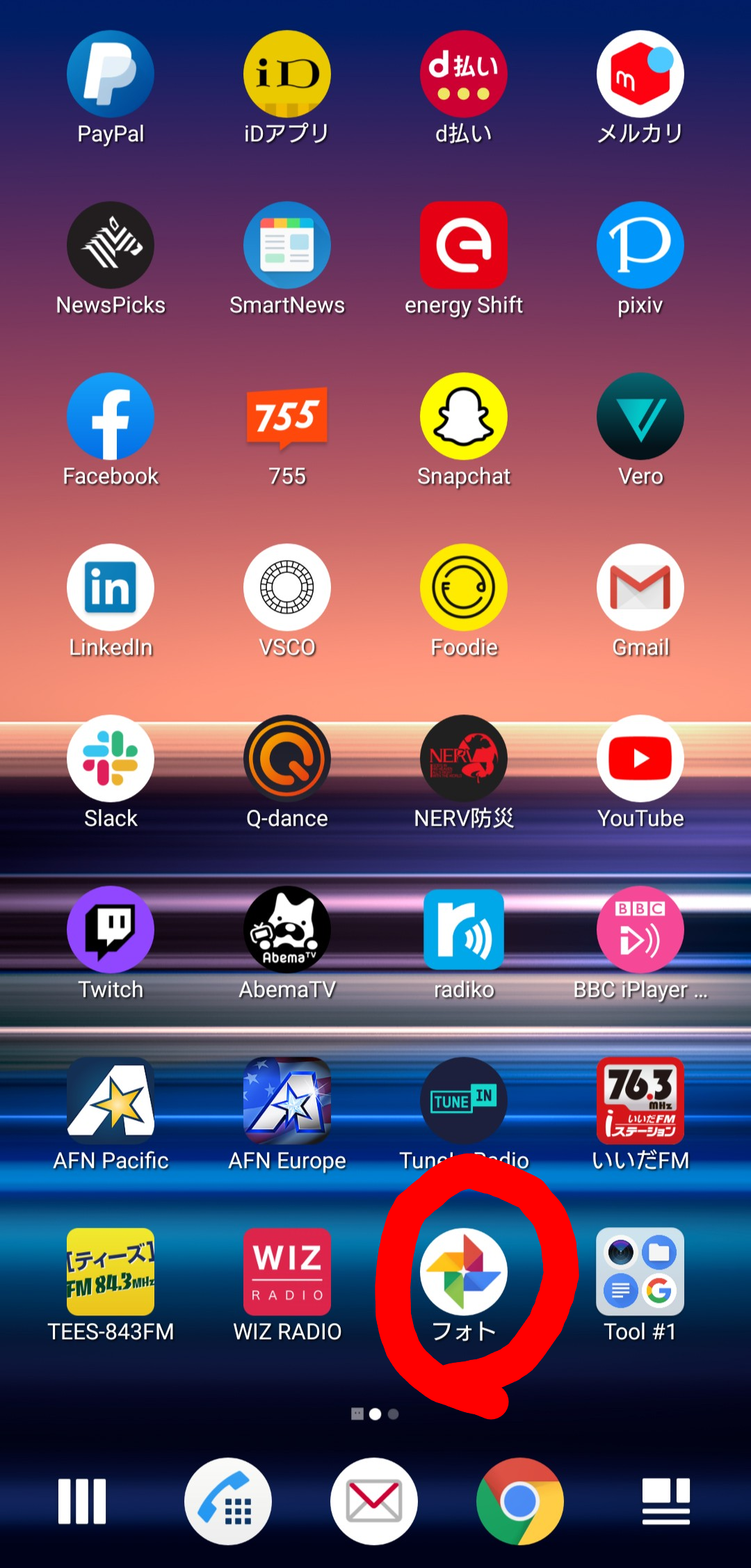This screenshot has width=751, height=1568.
Task: Launch Snapchat
Action: click(x=464, y=417)
